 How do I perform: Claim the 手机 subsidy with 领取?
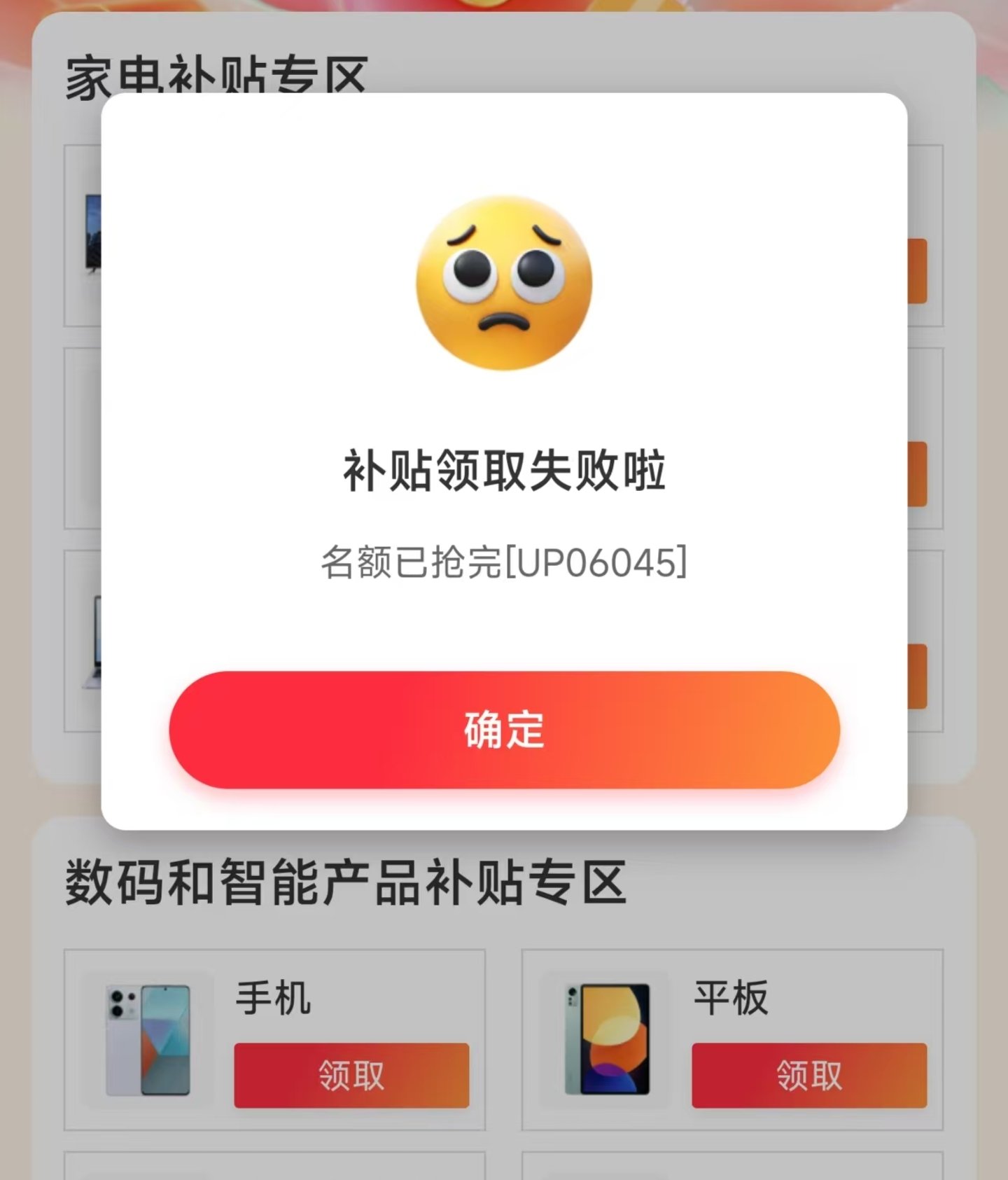[x=351, y=1075]
